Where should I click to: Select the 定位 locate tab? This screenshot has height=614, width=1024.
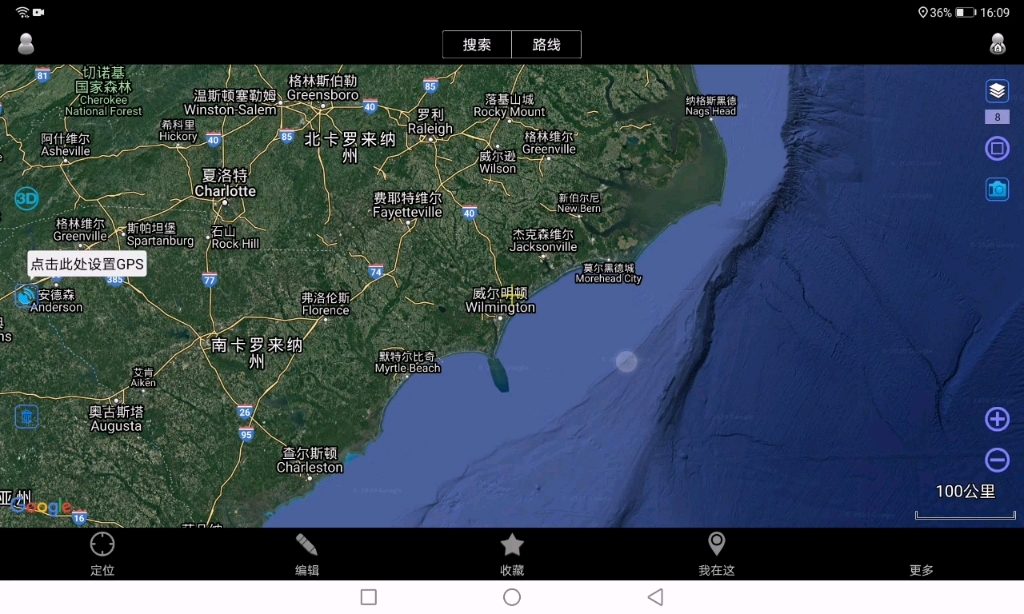(x=102, y=554)
